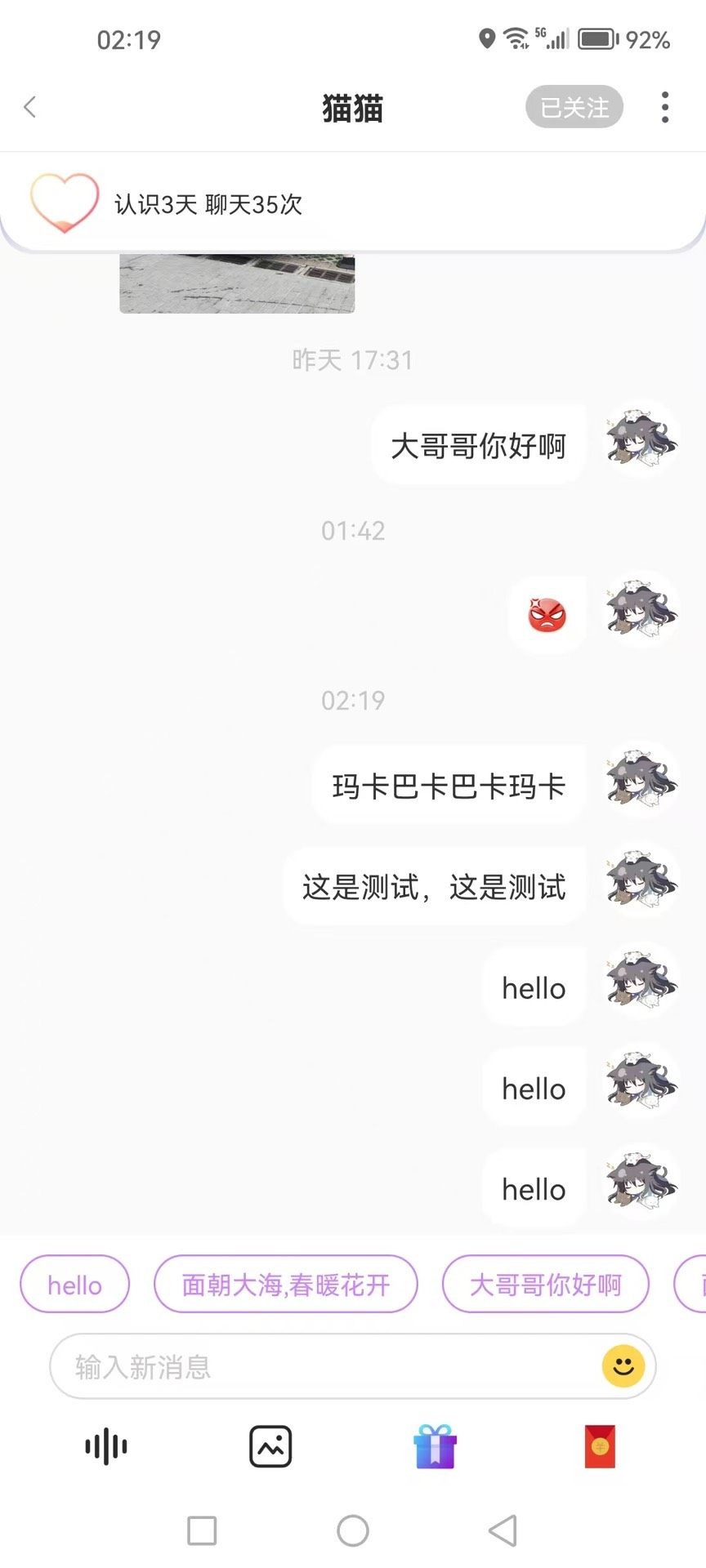The width and height of the screenshot is (706, 1568).
Task: Start a voice message recording
Action: click(106, 1447)
